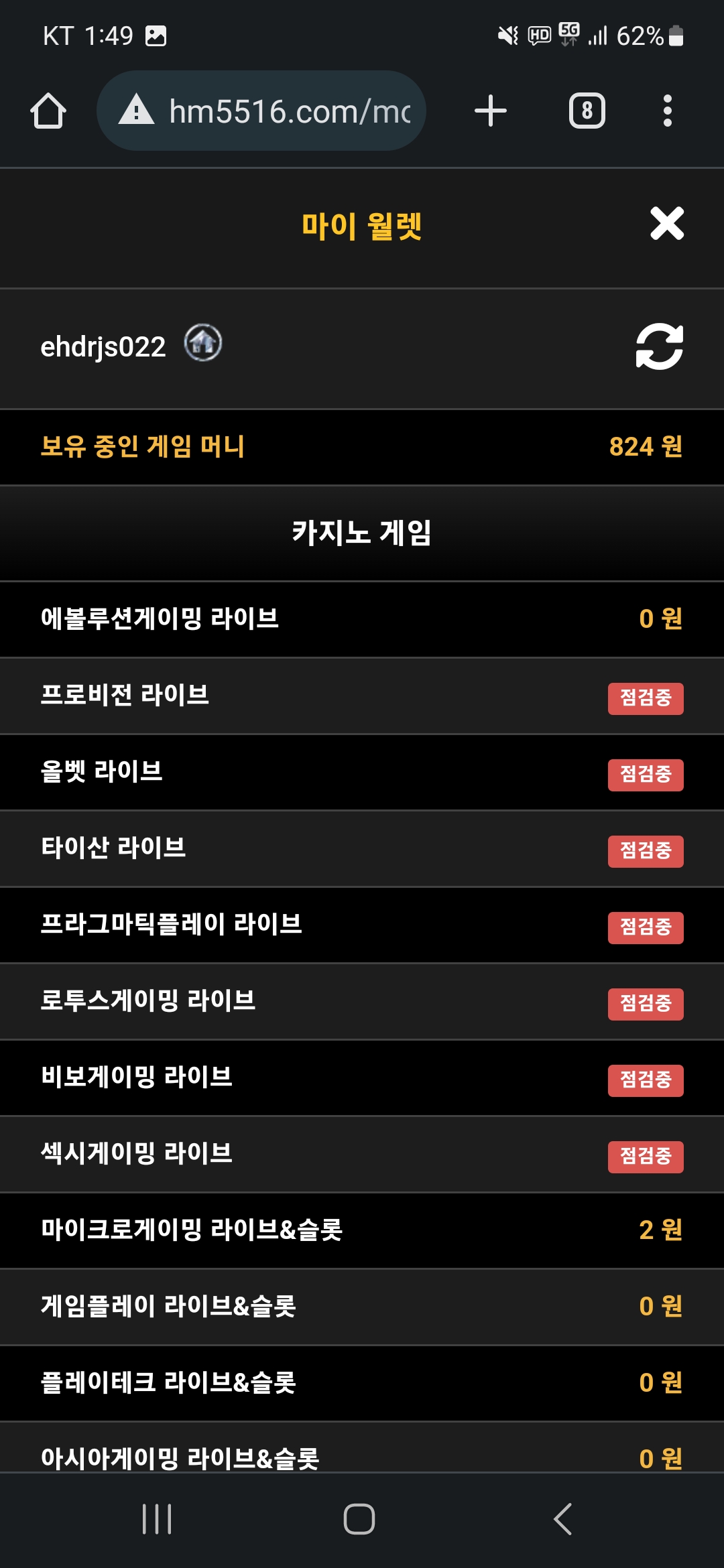This screenshot has height=1568, width=724.
Task: Select 게임플레이 라이브&슬롯 row
Action: (x=362, y=1307)
